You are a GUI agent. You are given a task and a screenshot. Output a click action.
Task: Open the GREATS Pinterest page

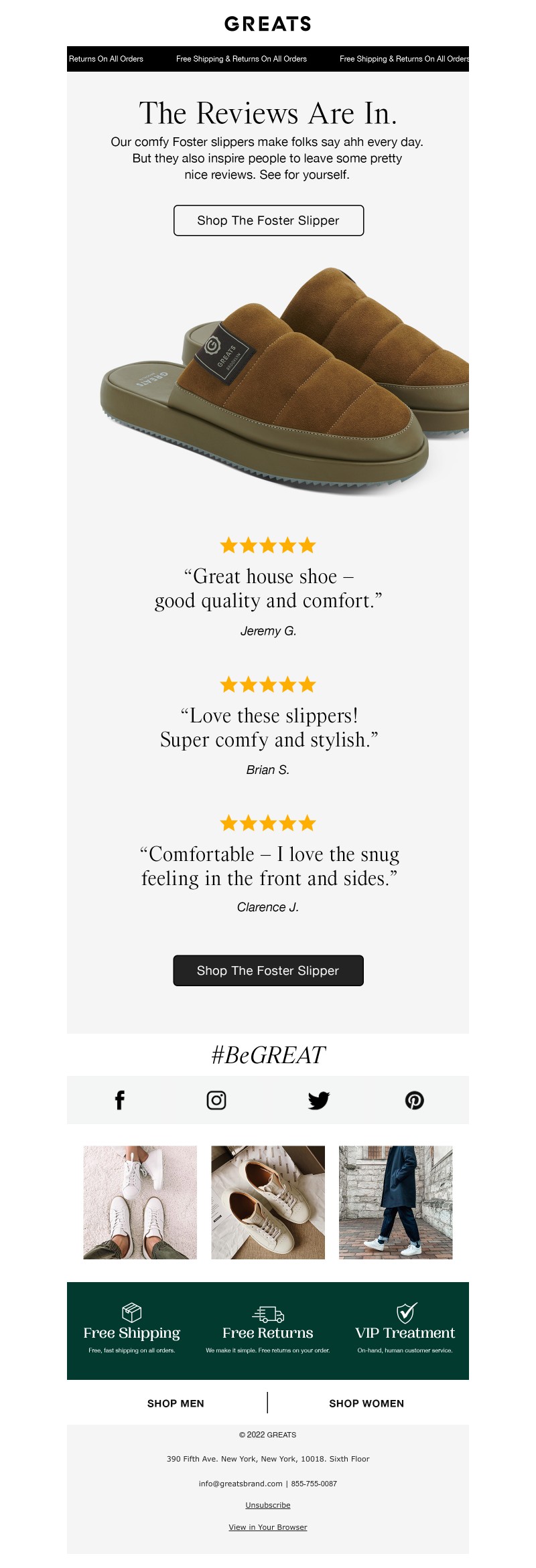(415, 1100)
